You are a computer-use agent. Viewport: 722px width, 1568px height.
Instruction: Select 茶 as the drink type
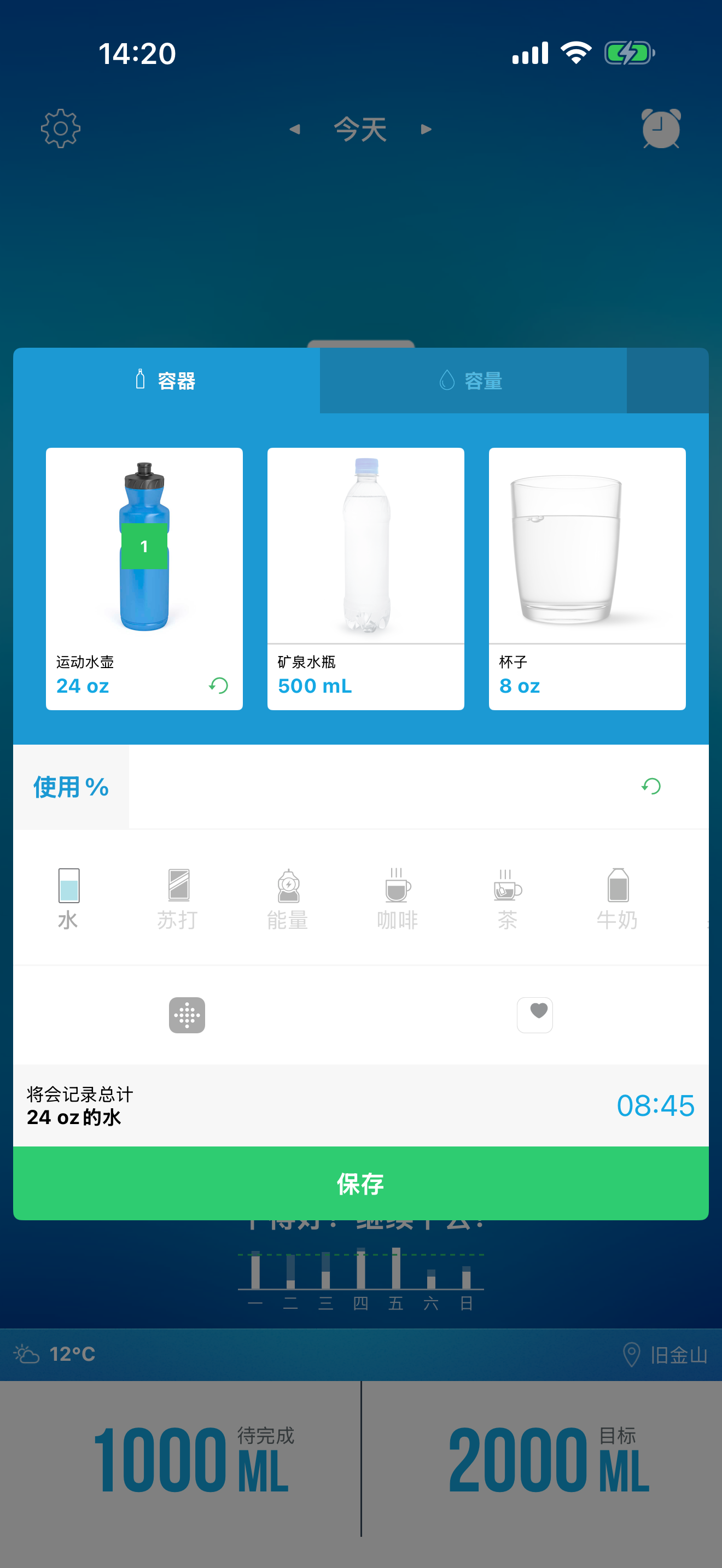(x=507, y=898)
